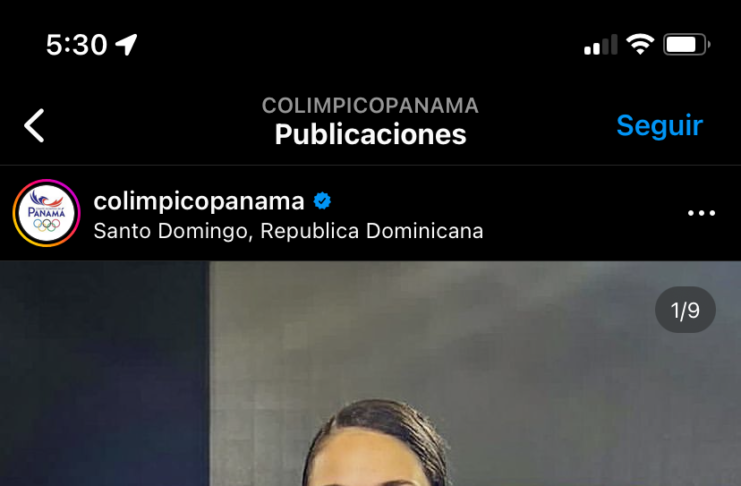This screenshot has height=486, width=741.
Task: Open the Santo Domingo location tag
Action: point(288,231)
